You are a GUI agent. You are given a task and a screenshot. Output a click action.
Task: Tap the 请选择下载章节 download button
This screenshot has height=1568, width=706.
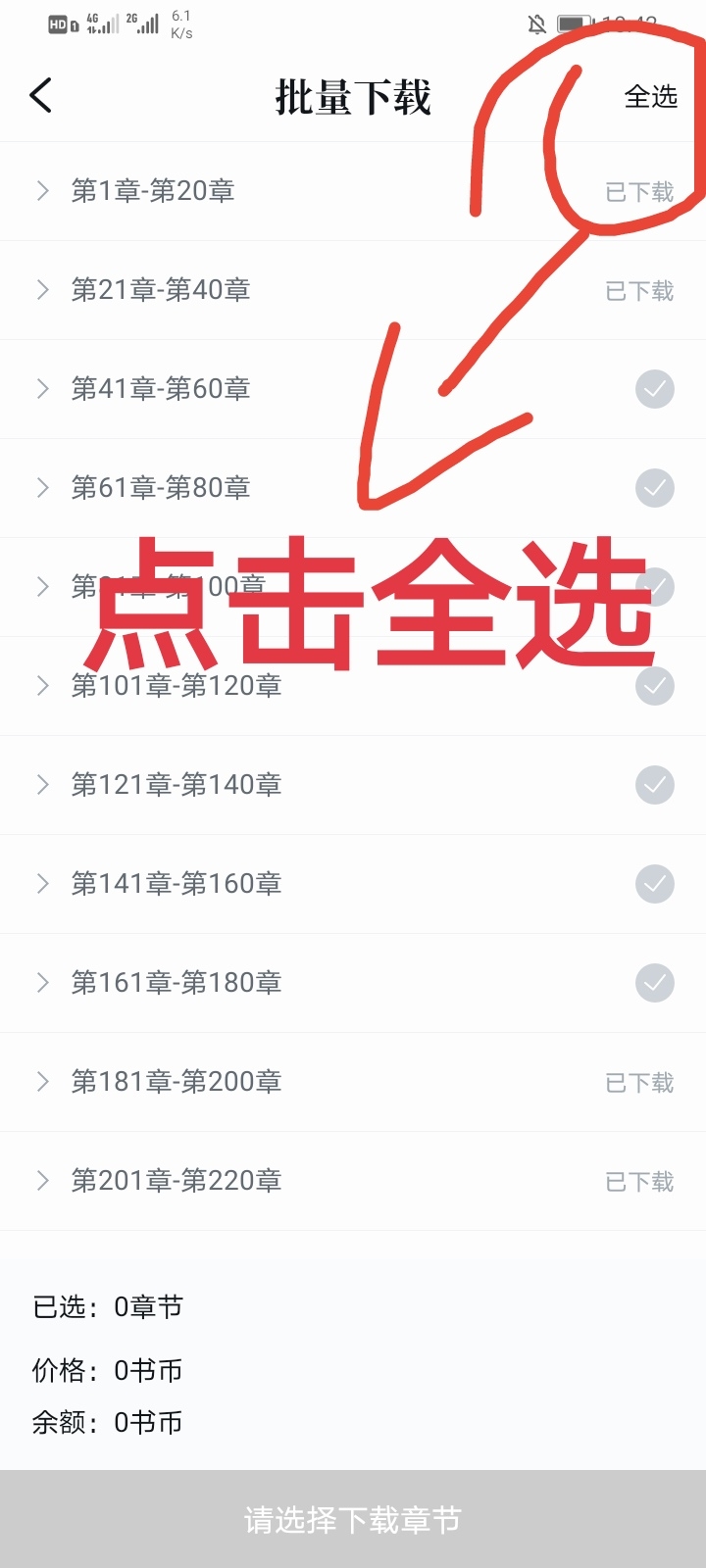tap(353, 1520)
